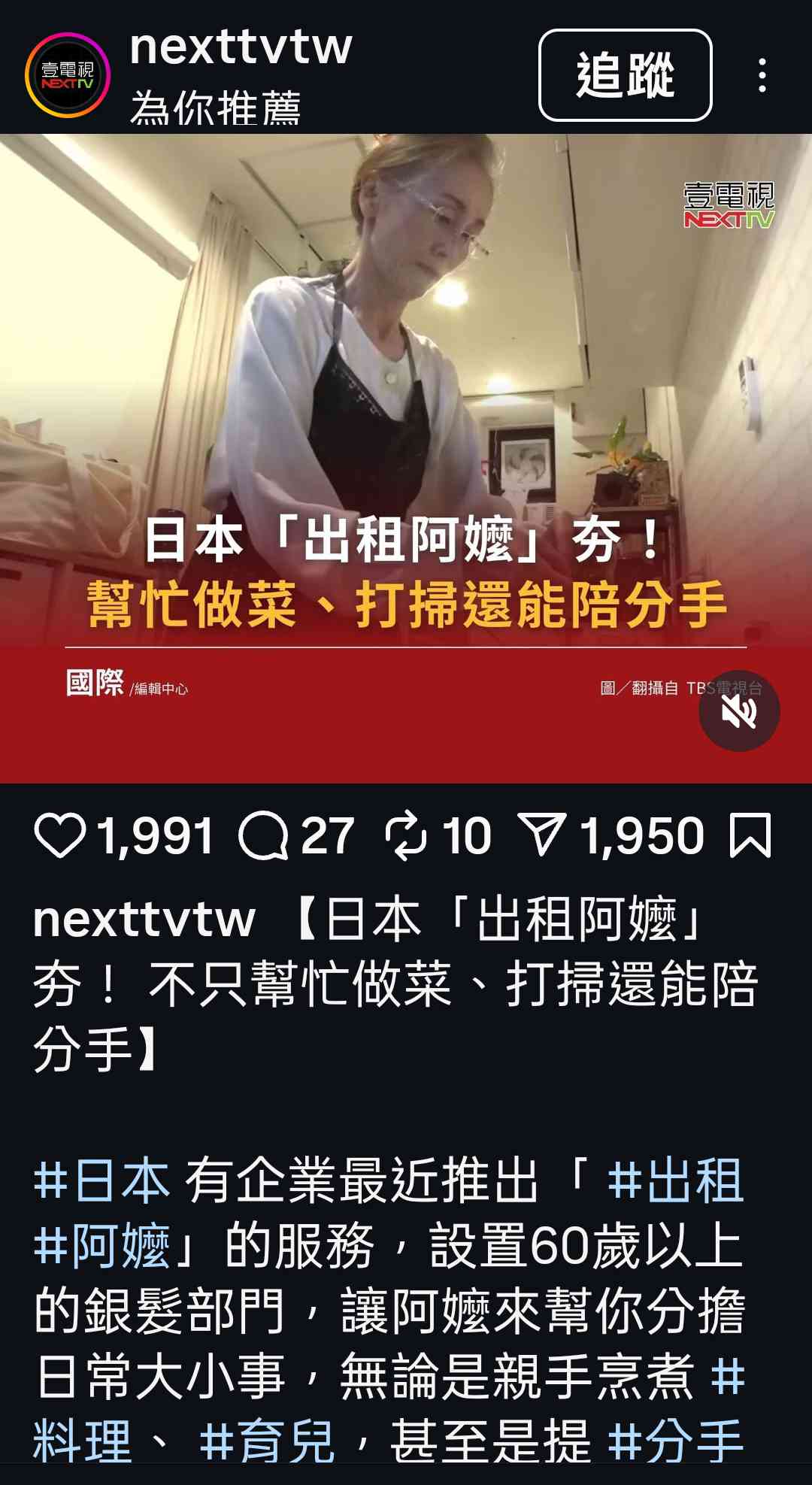
Task: Bookmark this post
Action: [750, 835]
